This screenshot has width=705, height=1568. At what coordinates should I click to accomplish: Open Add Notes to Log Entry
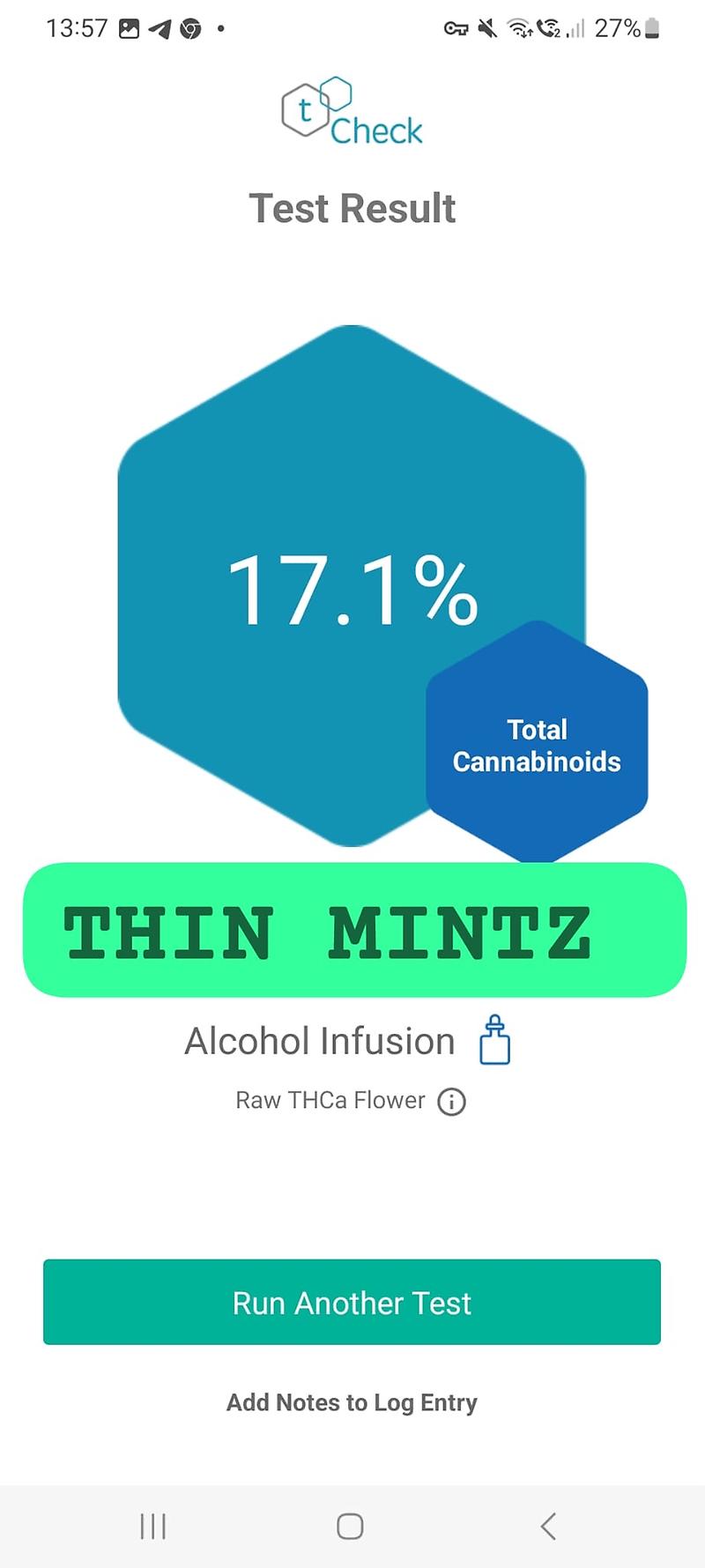click(x=352, y=1402)
